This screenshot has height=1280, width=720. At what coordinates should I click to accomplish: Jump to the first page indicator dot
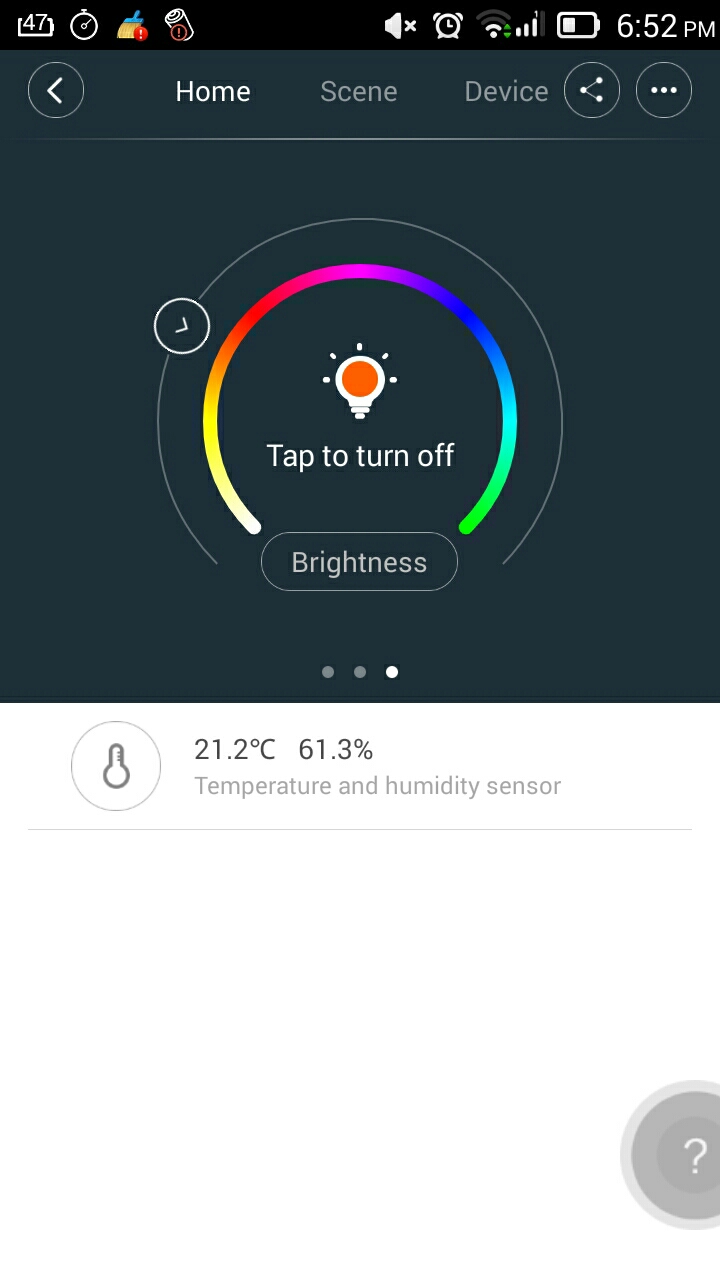(328, 672)
